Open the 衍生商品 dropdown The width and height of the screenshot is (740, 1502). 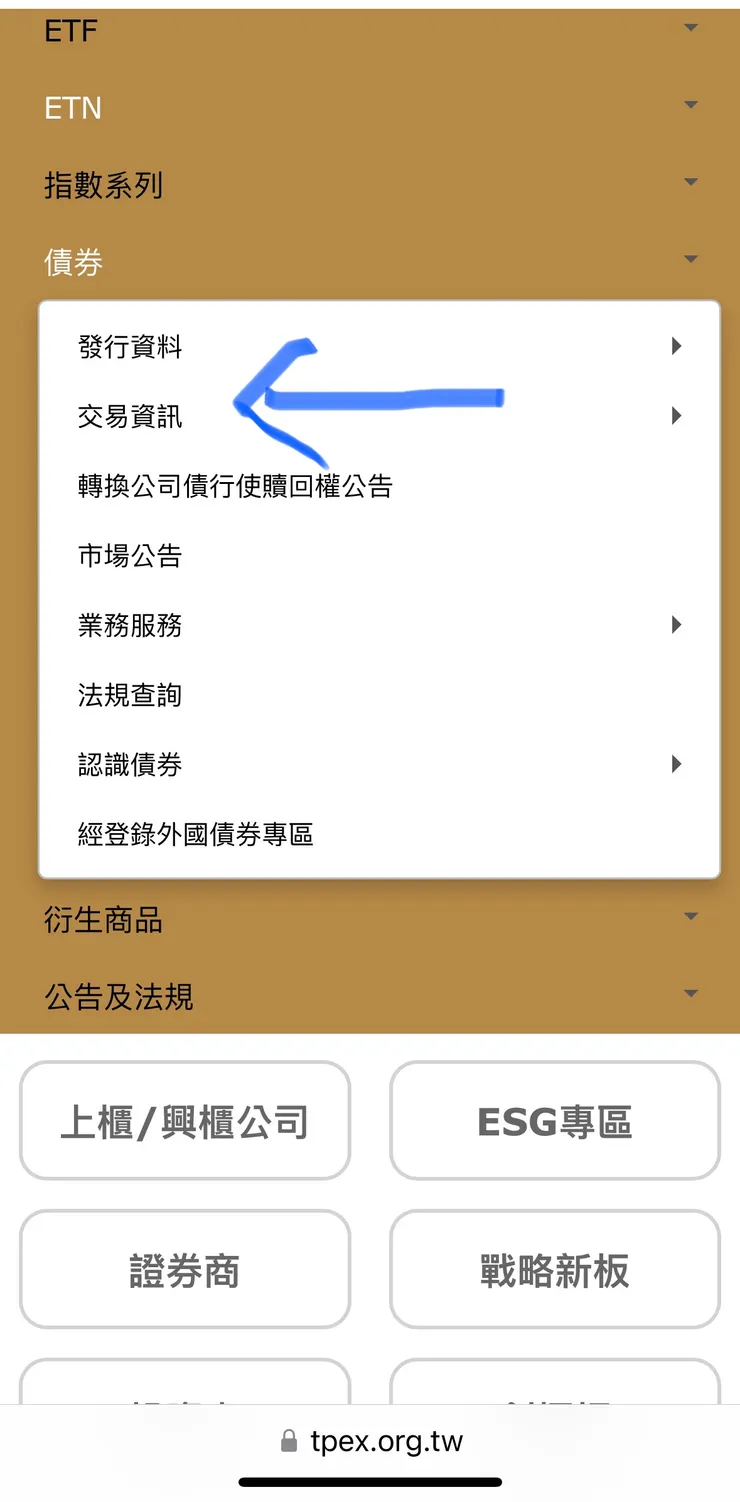pyautogui.click(x=691, y=916)
